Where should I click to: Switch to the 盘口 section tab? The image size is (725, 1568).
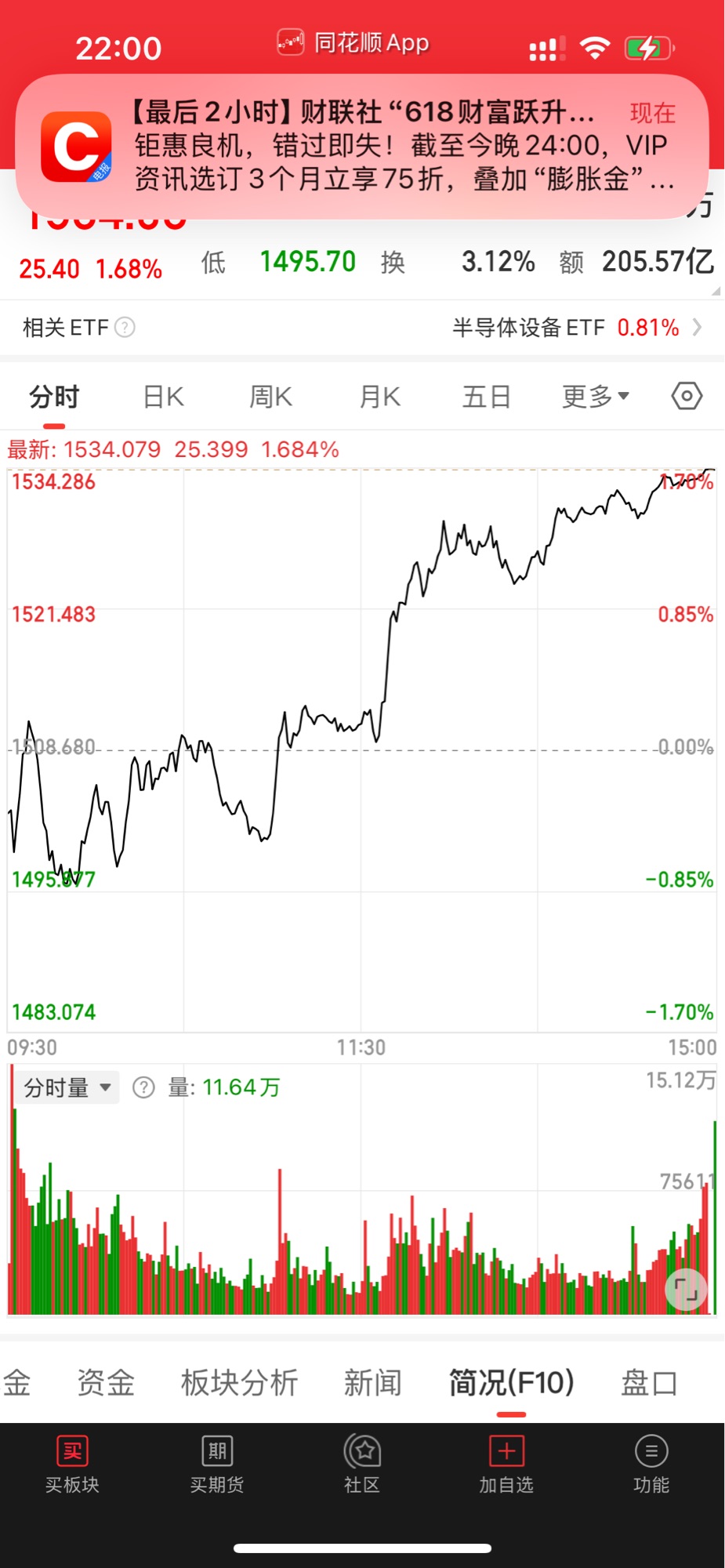point(649,1382)
